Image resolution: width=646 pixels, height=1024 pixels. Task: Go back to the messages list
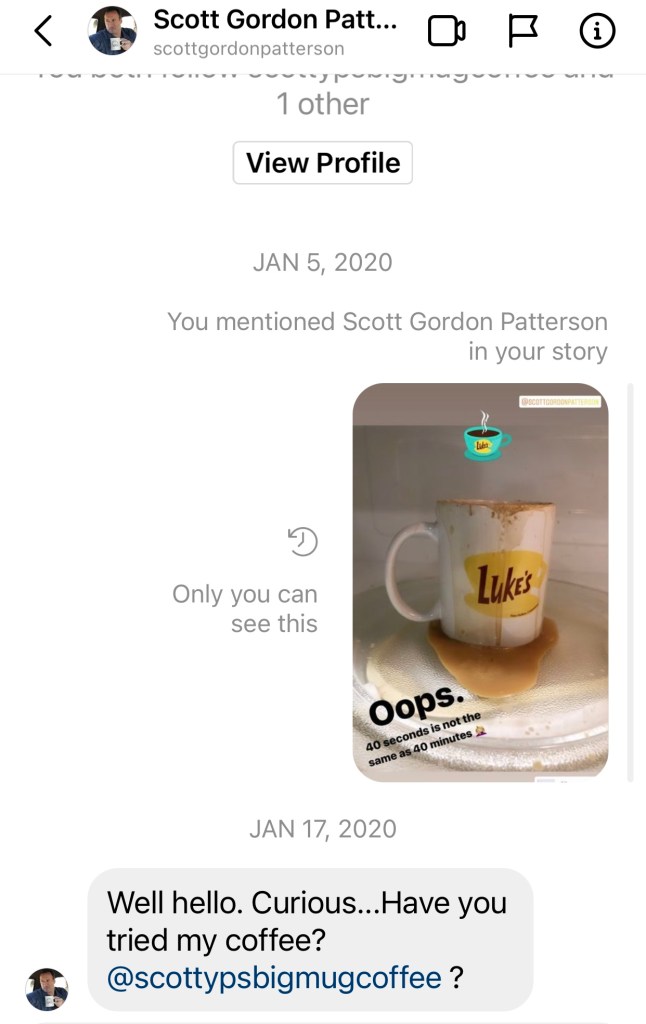point(42,32)
